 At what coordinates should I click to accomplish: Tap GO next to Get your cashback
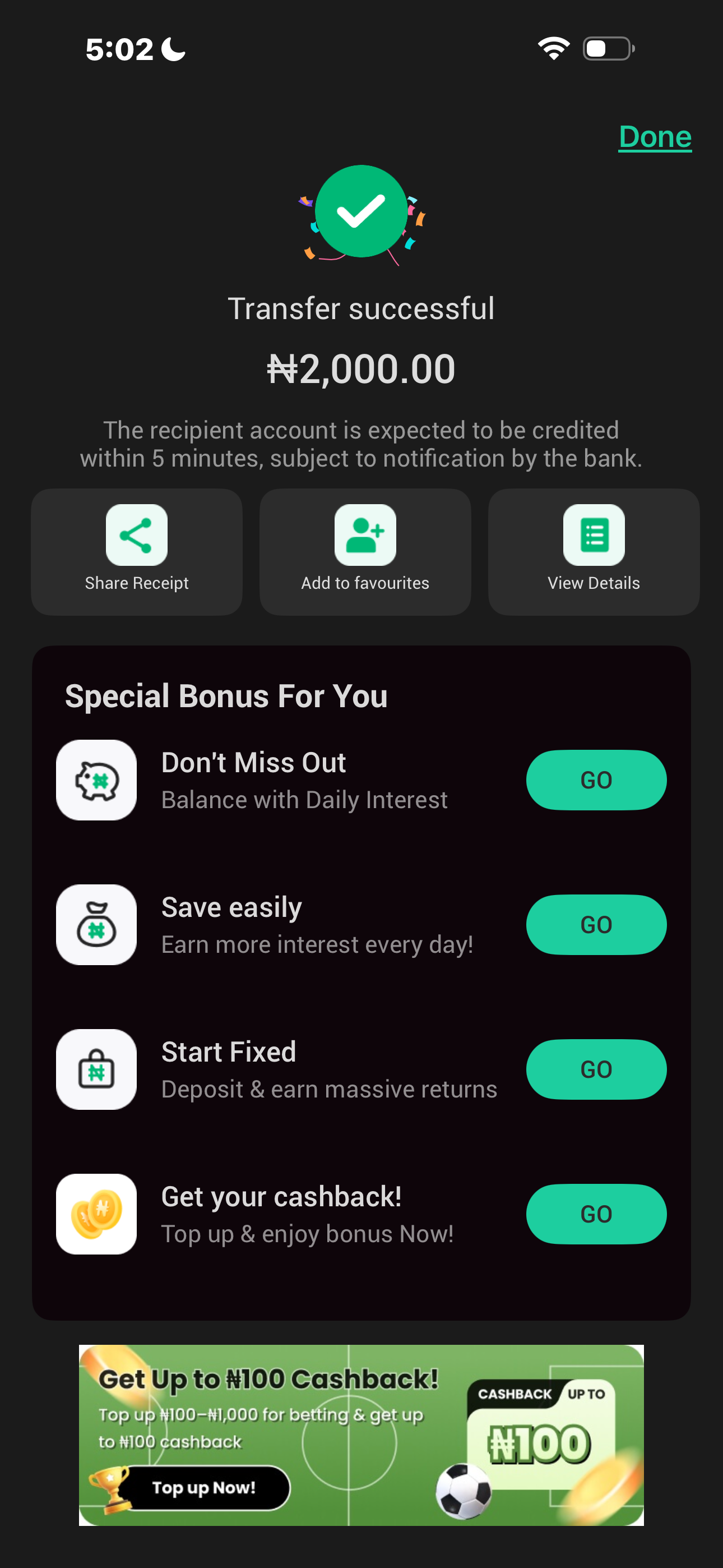pyautogui.click(x=595, y=1214)
